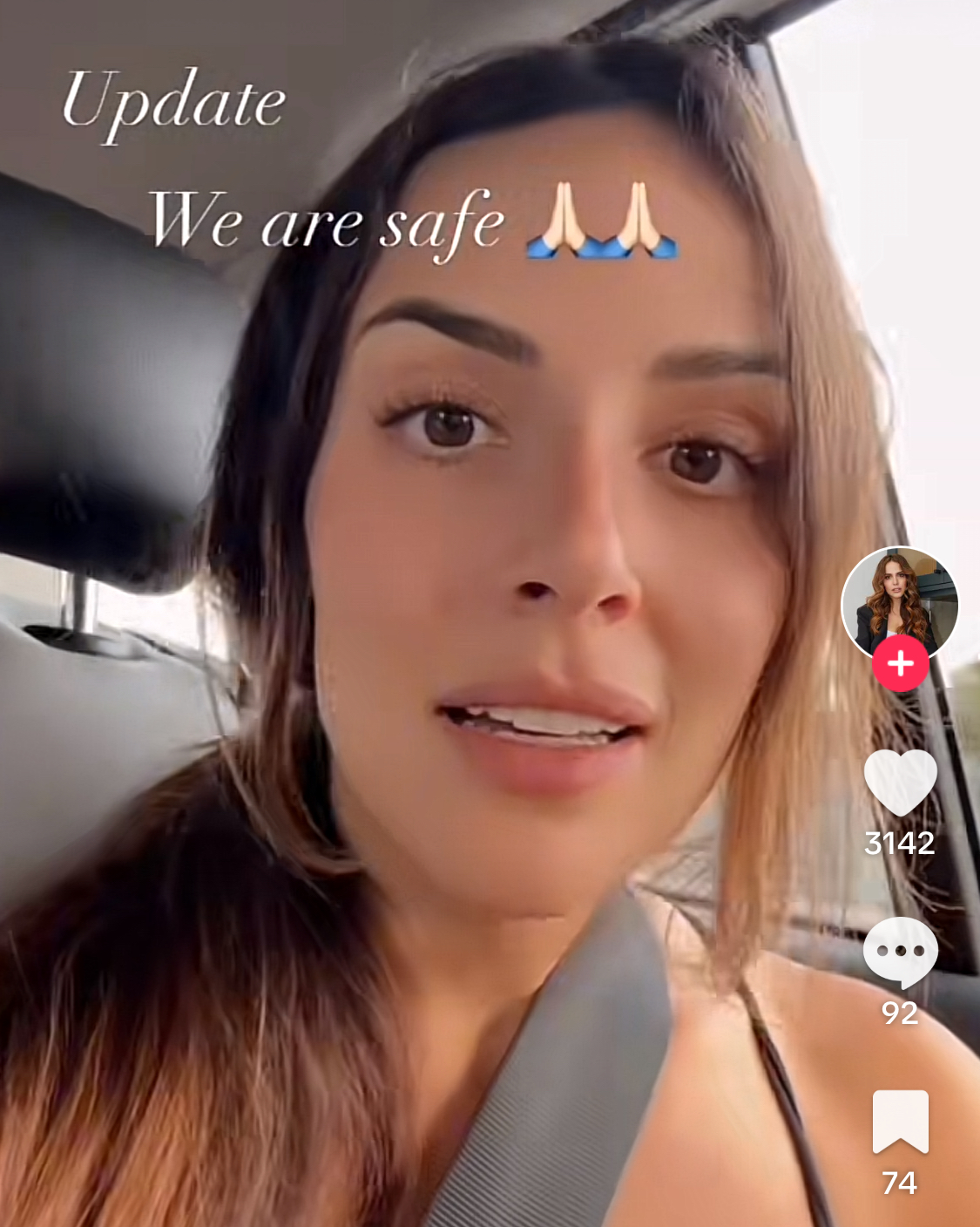The height and width of the screenshot is (1227, 980).
Task: Like this video with the heart
Action: (900, 782)
